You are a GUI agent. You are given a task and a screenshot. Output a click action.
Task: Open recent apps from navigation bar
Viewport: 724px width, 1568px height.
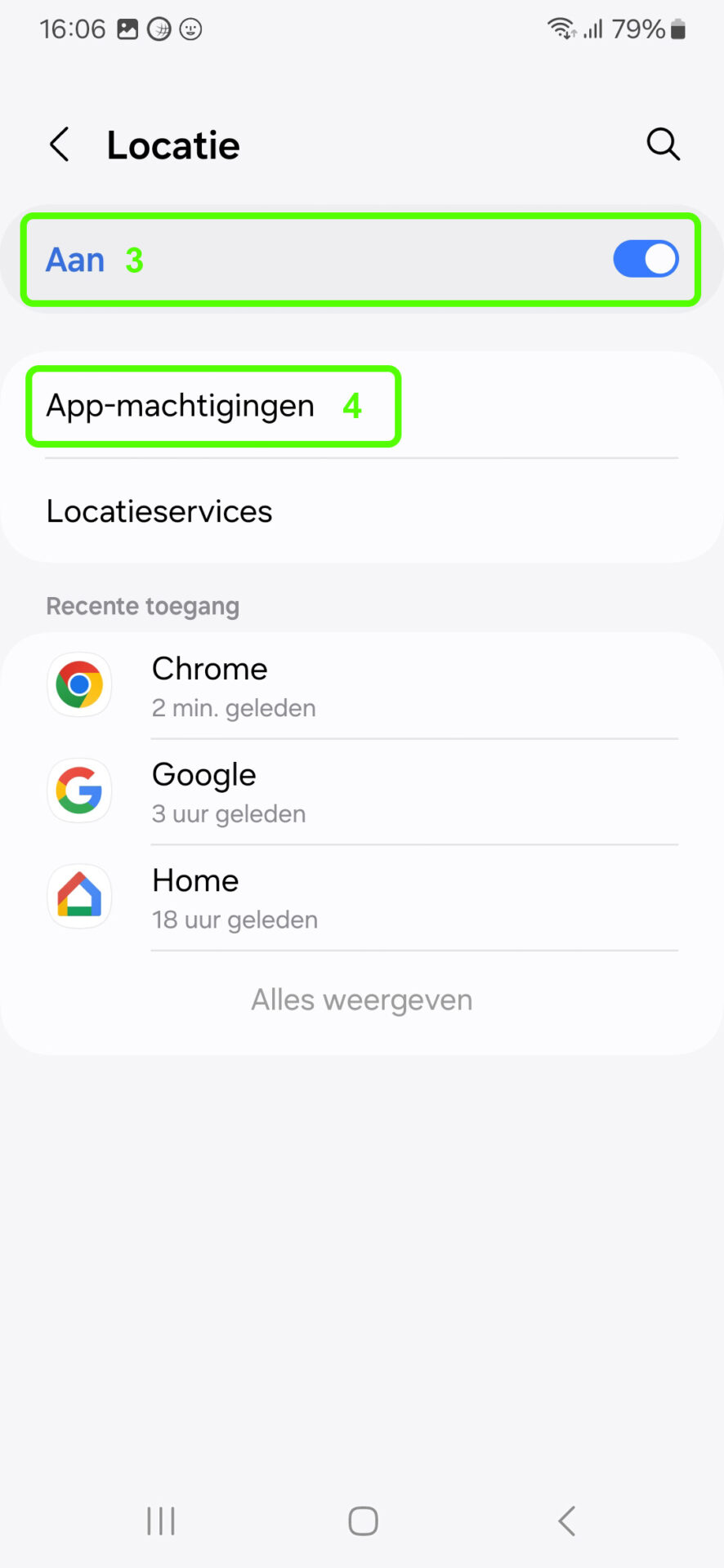click(161, 1521)
